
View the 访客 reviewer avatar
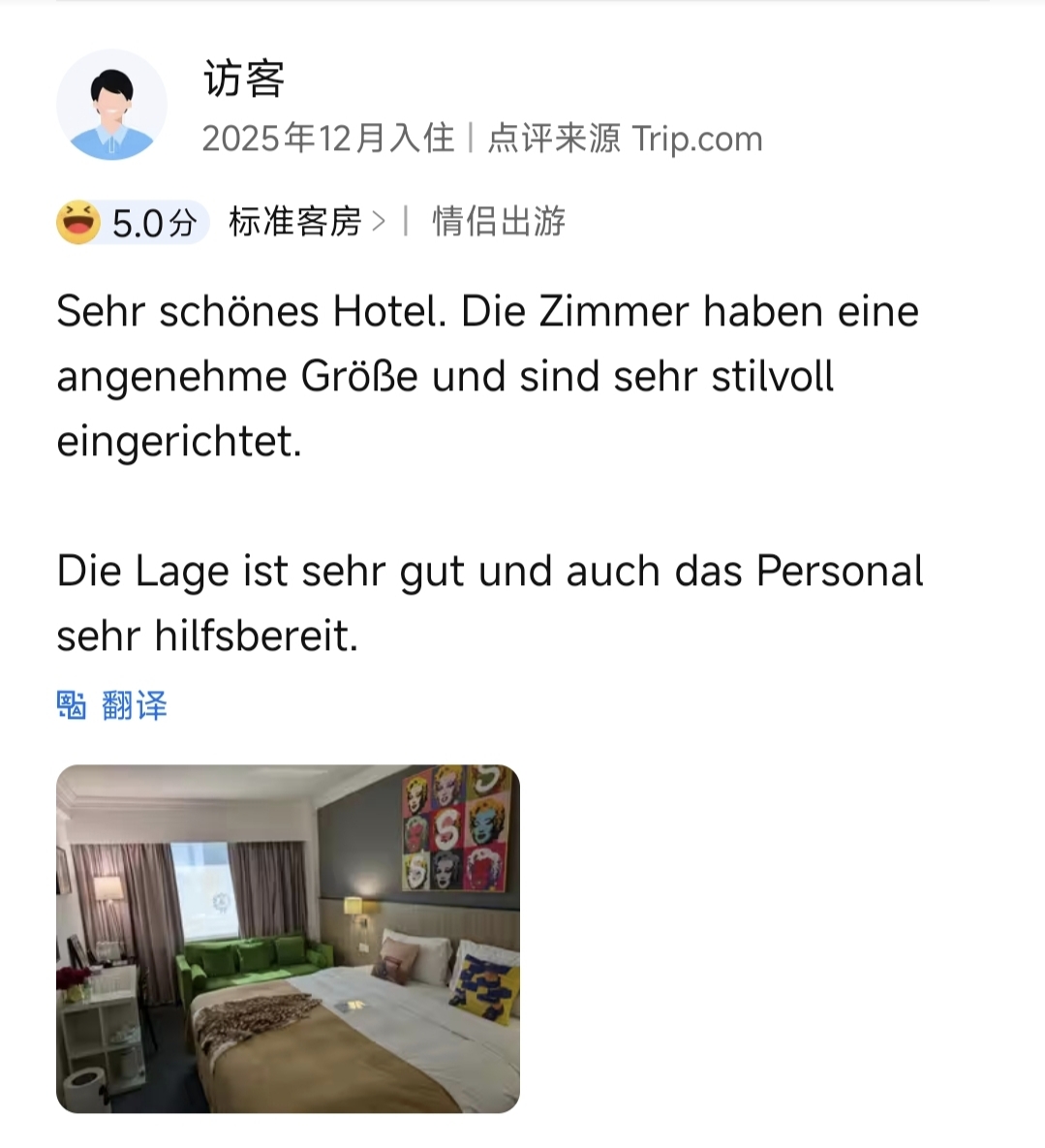click(111, 105)
